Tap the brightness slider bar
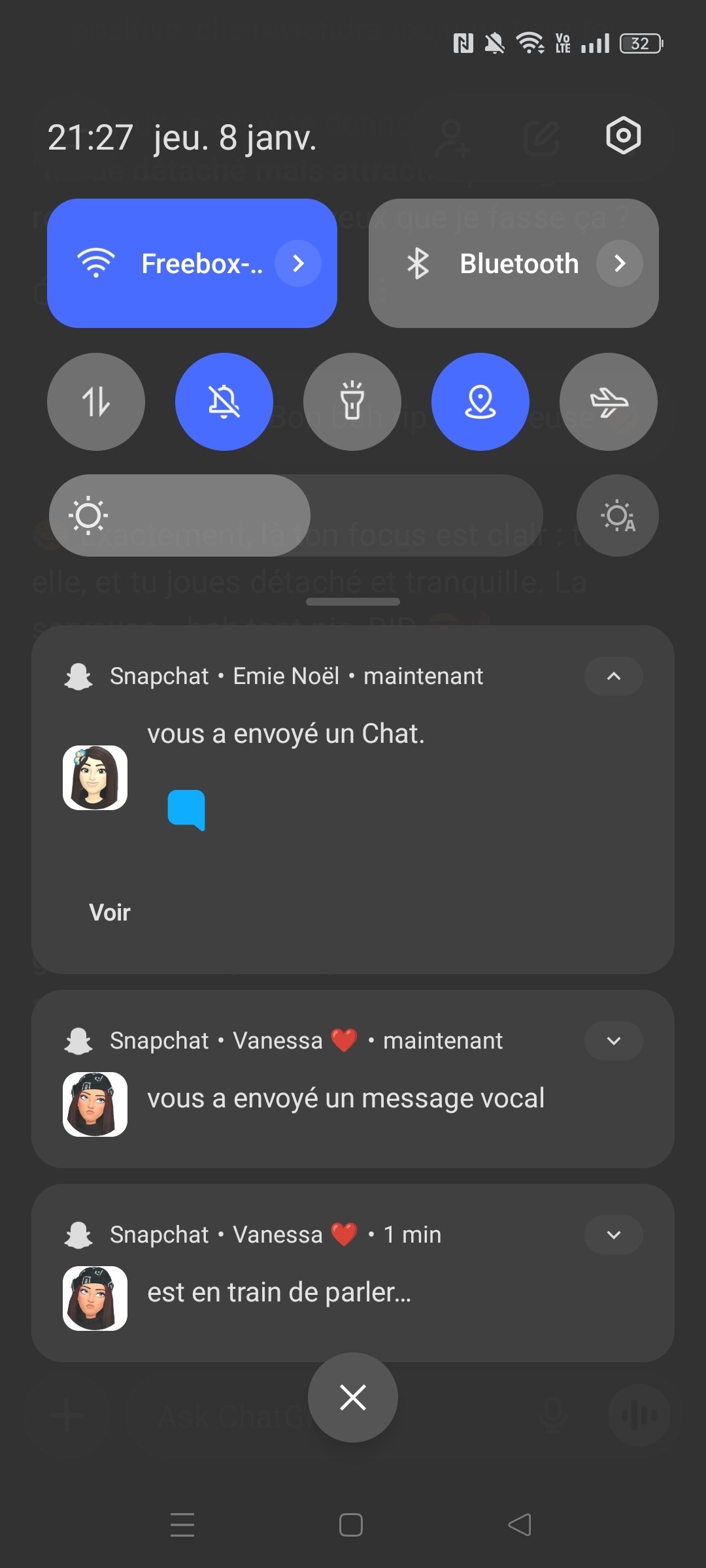Image resolution: width=706 pixels, height=1568 pixels. pyautogui.click(x=295, y=515)
